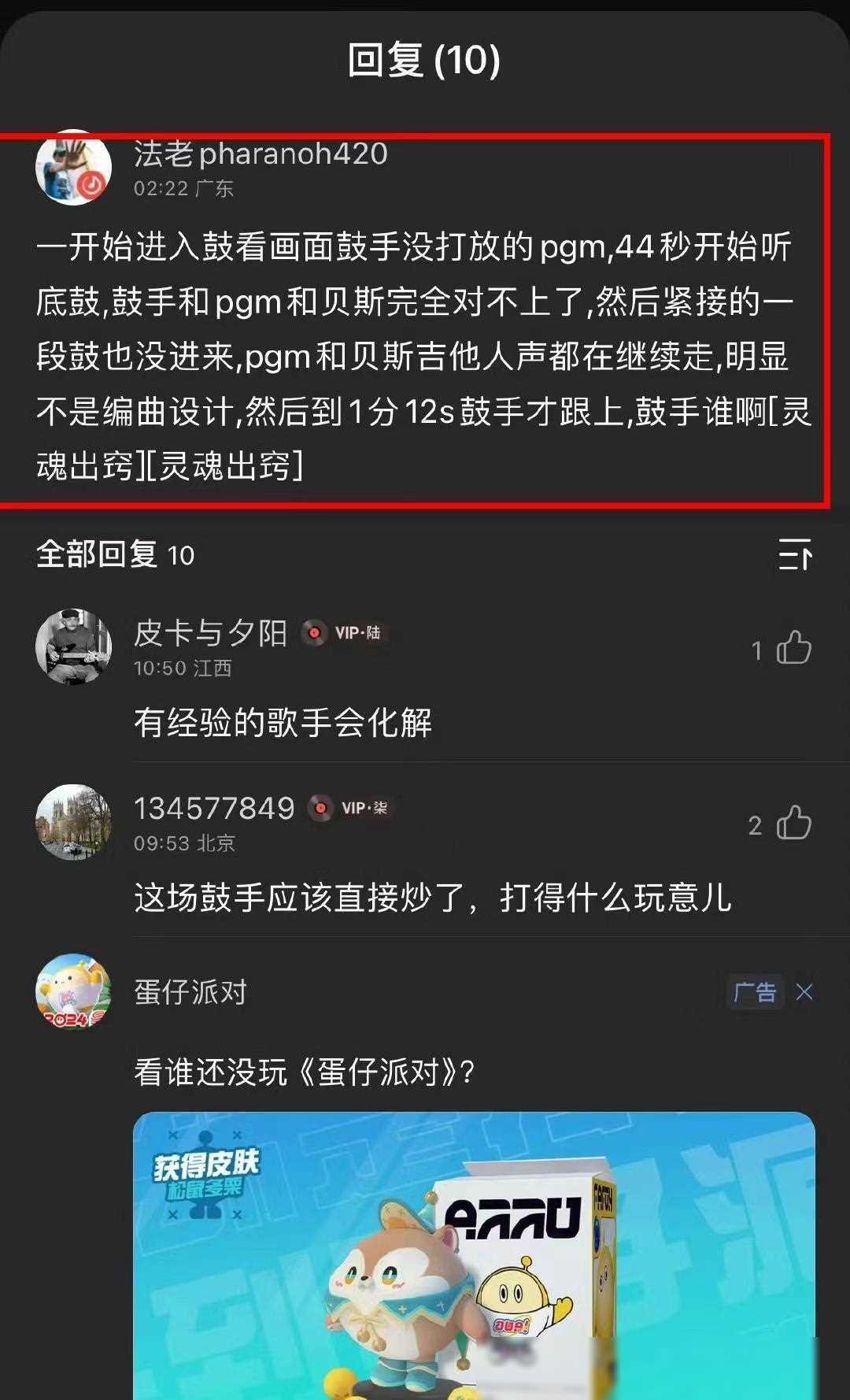Screen dimensions: 850x1400
Task: Open 法老pharanoh420's profile avatar
Action: [73, 168]
